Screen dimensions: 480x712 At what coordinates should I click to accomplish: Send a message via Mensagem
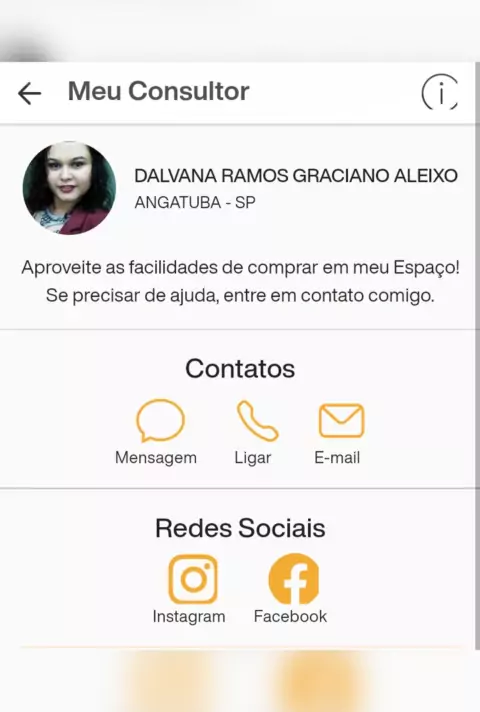click(156, 432)
